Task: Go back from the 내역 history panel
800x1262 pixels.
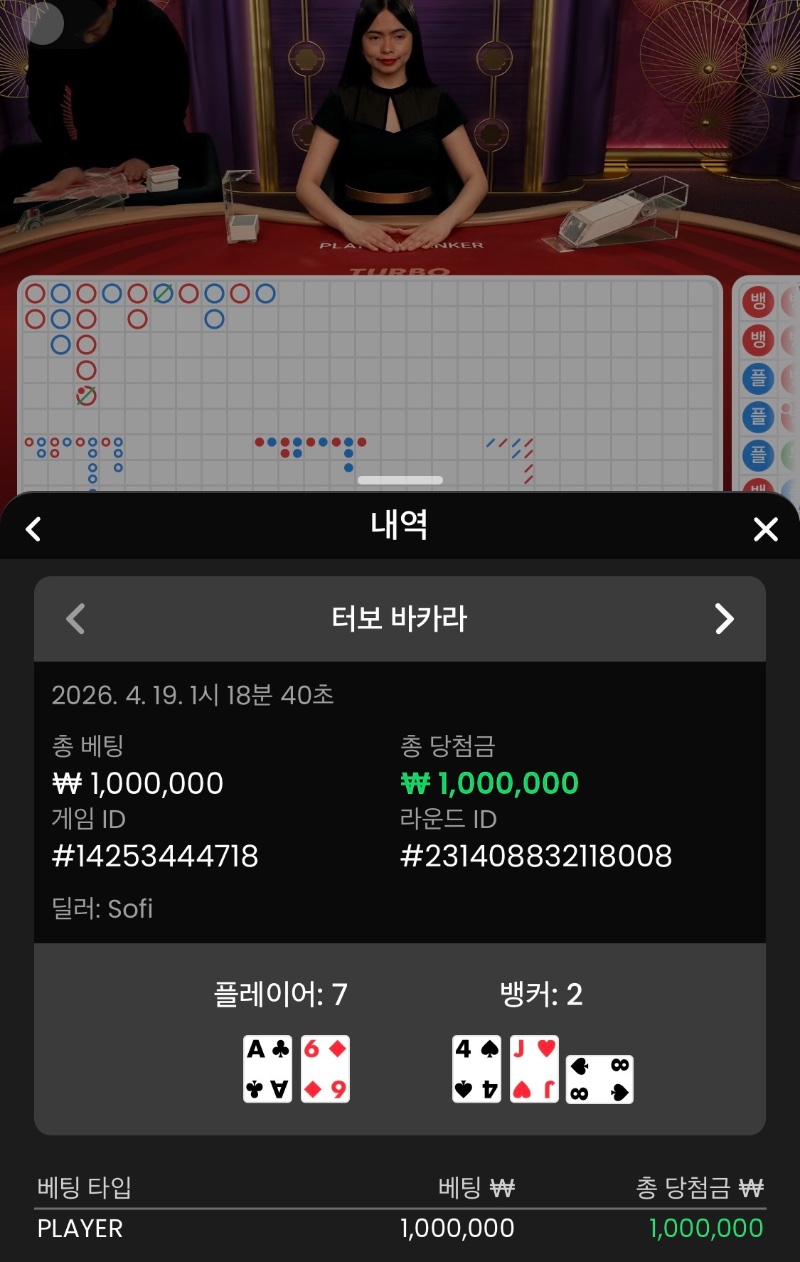Action: coord(34,529)
